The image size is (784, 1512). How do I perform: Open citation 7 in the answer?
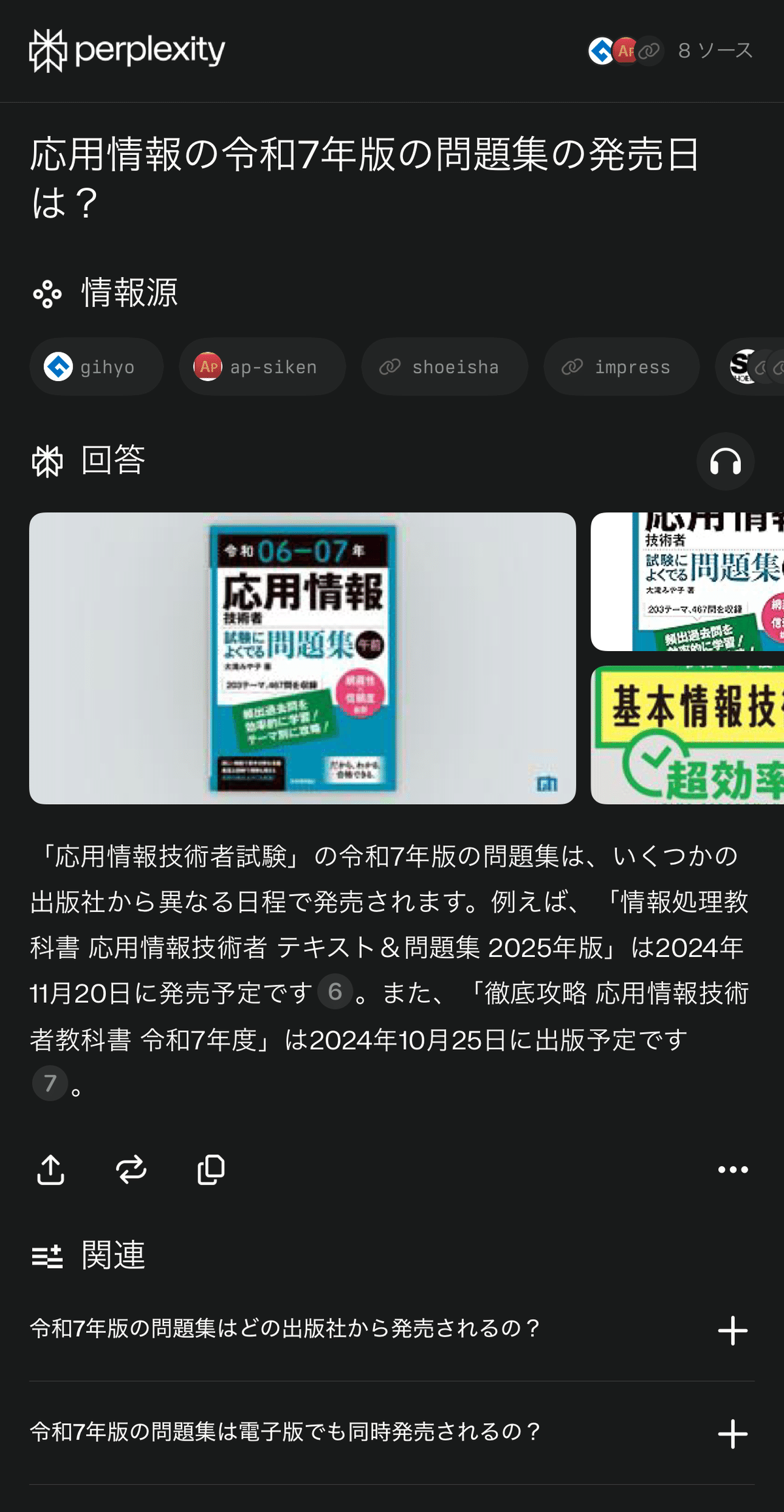[50, 1083]
